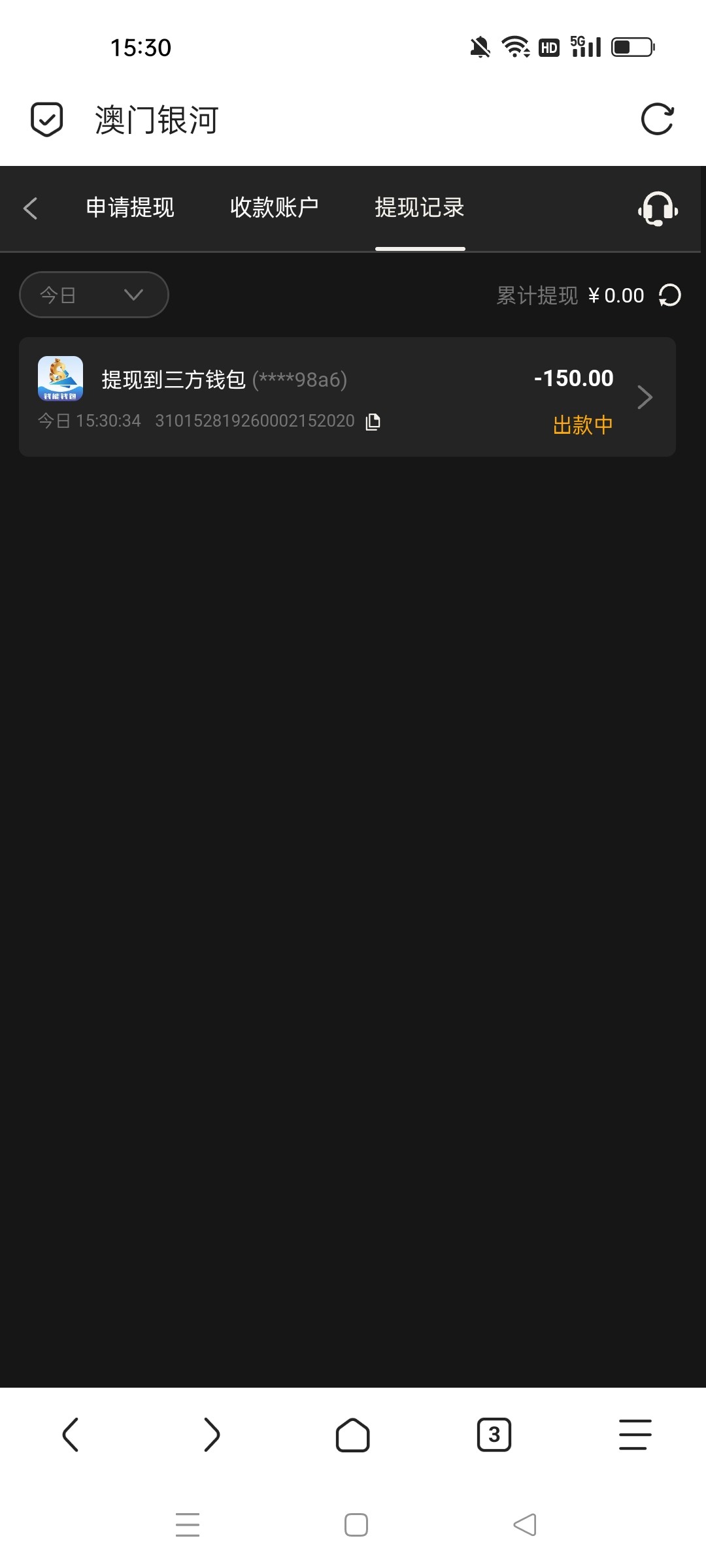This screenshot has width=706, height=1568.
Task: Tap the shield security icon beside 澳门银河
Action: pos(47,120)
